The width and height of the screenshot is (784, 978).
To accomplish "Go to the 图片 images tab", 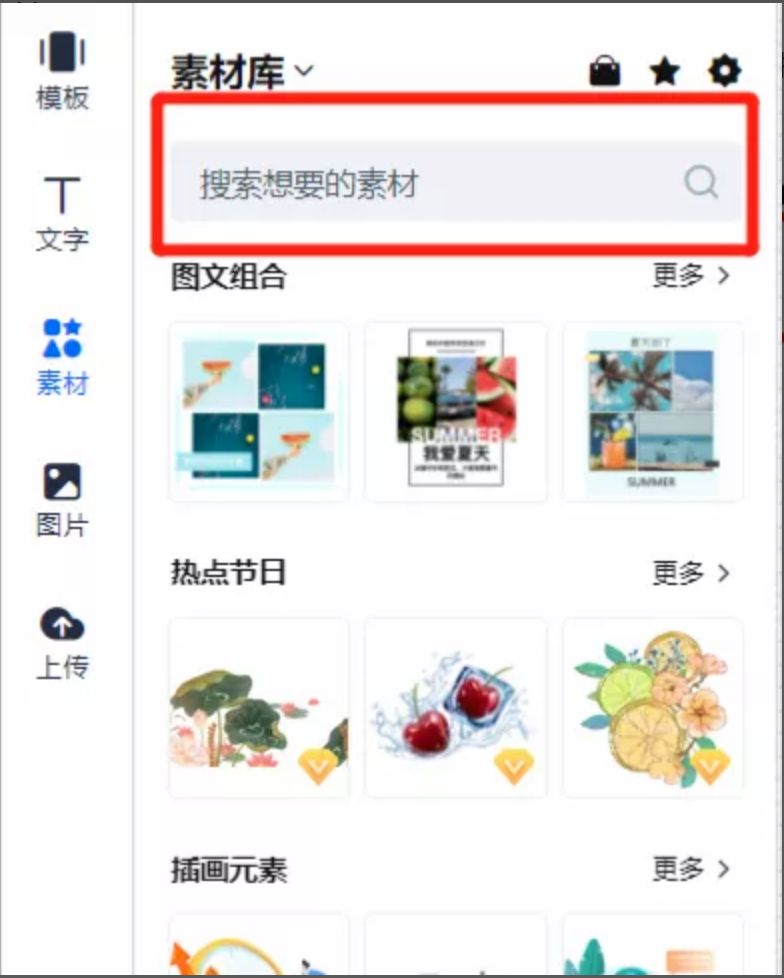I will click(62, 500).
